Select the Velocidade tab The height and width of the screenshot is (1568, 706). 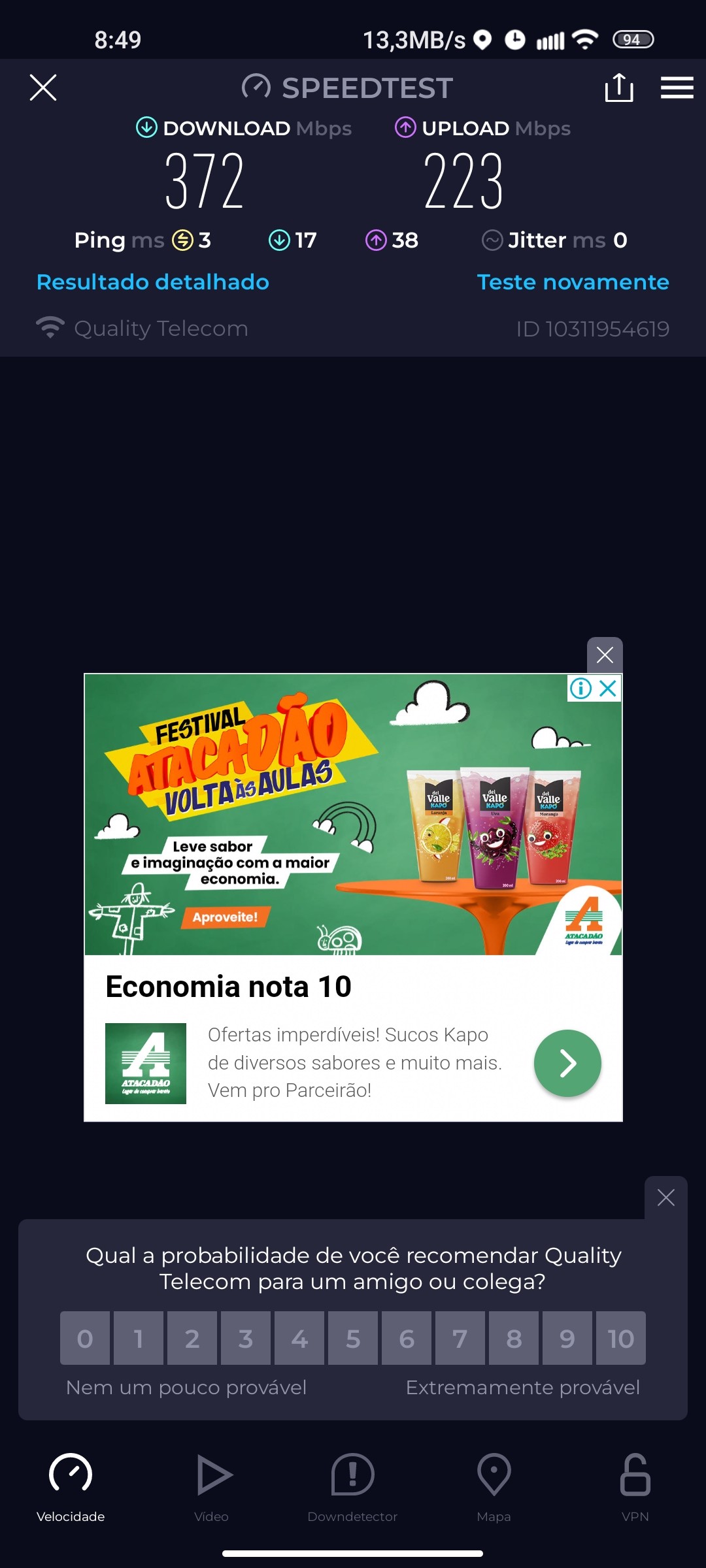tap(71, 1484)
